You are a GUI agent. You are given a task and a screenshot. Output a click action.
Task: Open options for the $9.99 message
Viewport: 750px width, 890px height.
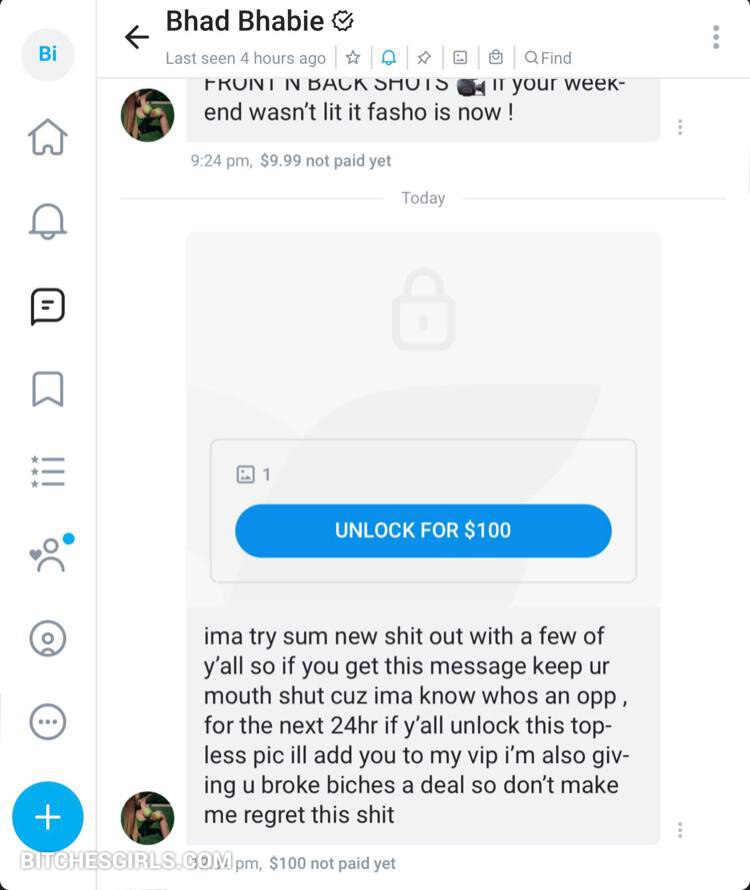(x=680, y=127)
